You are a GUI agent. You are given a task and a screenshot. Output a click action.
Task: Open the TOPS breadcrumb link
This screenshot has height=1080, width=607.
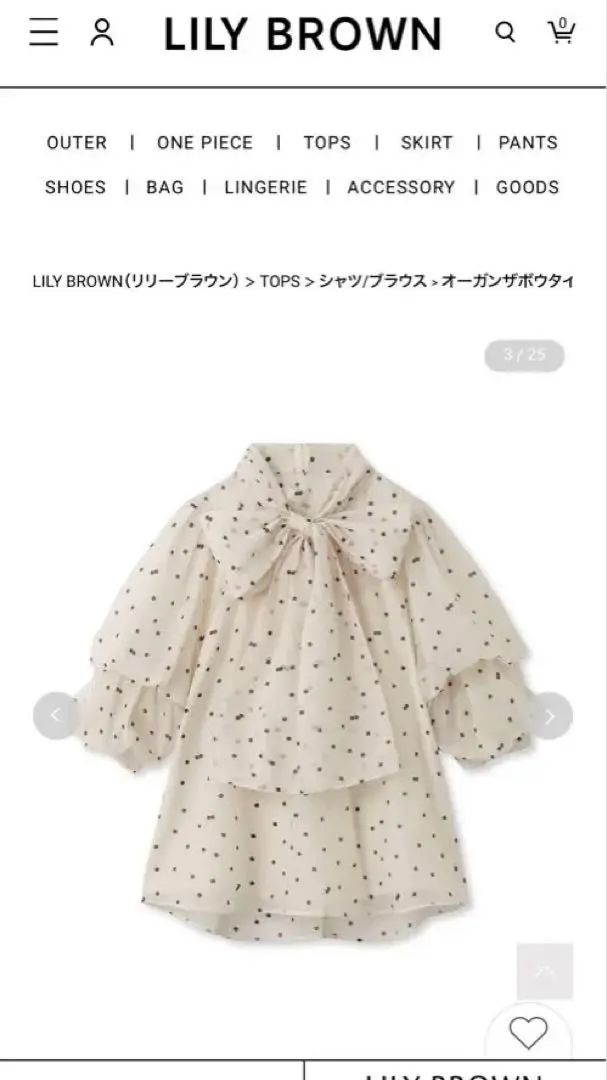[x=280, y=281]
